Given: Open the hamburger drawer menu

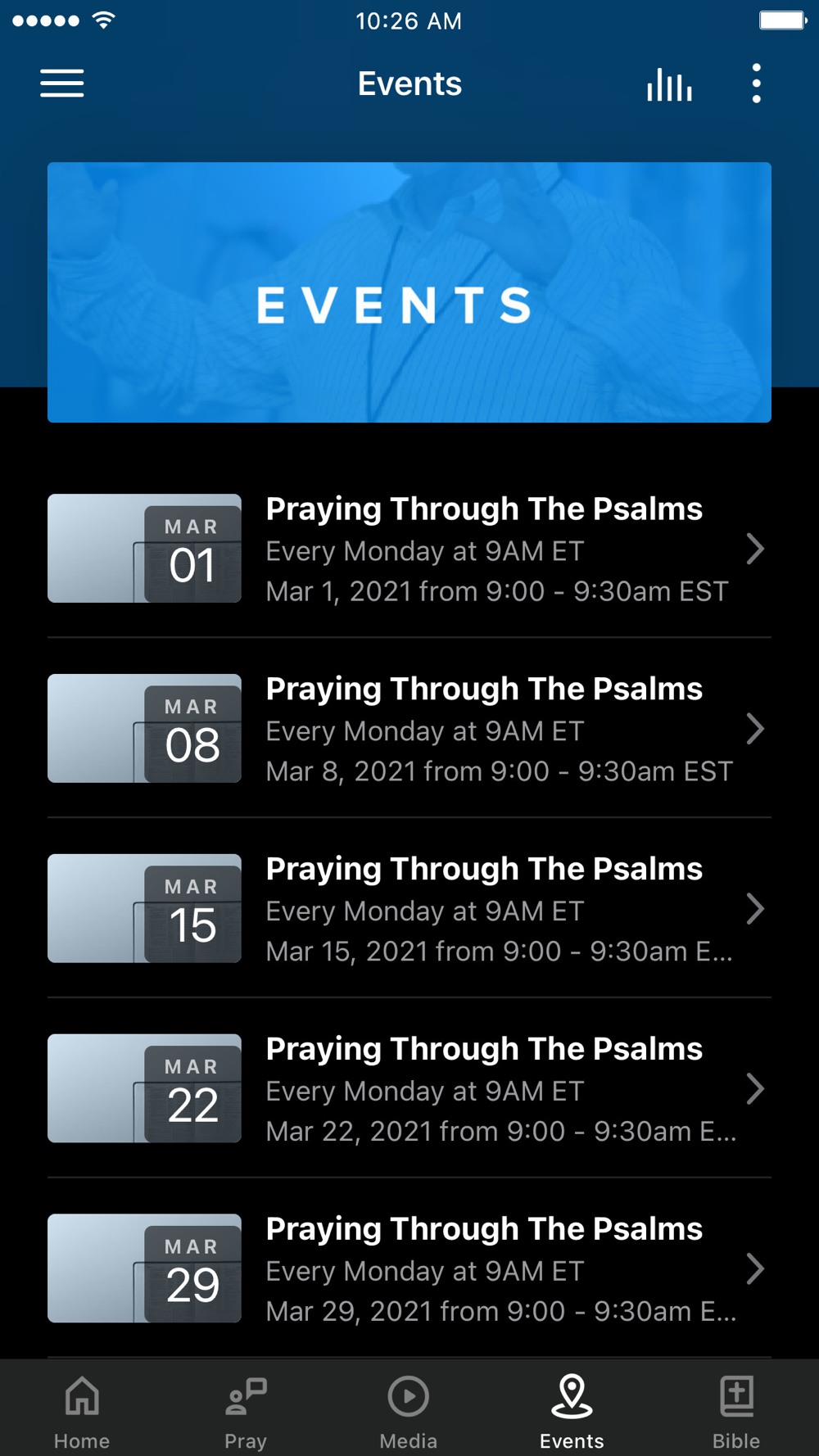Looking at the screenshot, I should [62, 84].
